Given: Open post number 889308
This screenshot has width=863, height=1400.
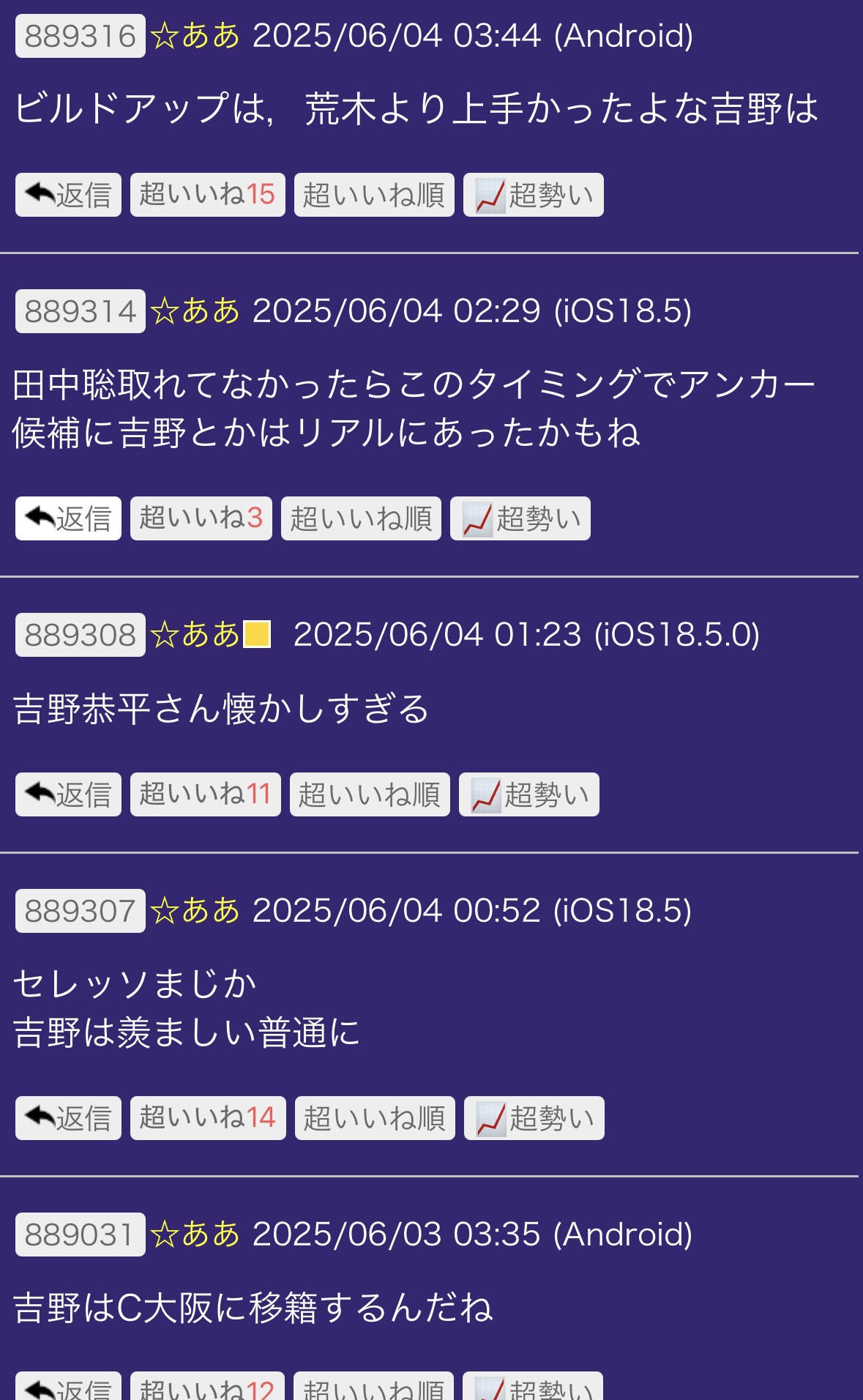Looking at the screenshot, I should click(x=81, y=635).
